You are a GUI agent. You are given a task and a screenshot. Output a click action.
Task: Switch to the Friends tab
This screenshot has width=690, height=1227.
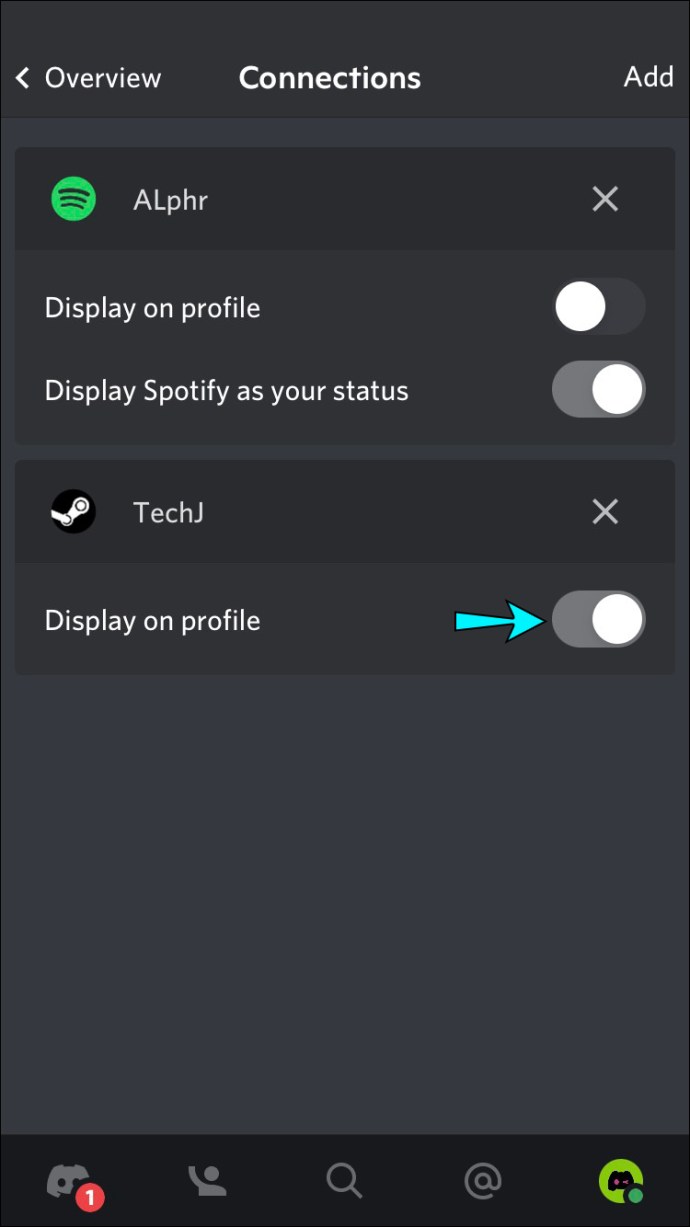click(x=207, y=1182)
